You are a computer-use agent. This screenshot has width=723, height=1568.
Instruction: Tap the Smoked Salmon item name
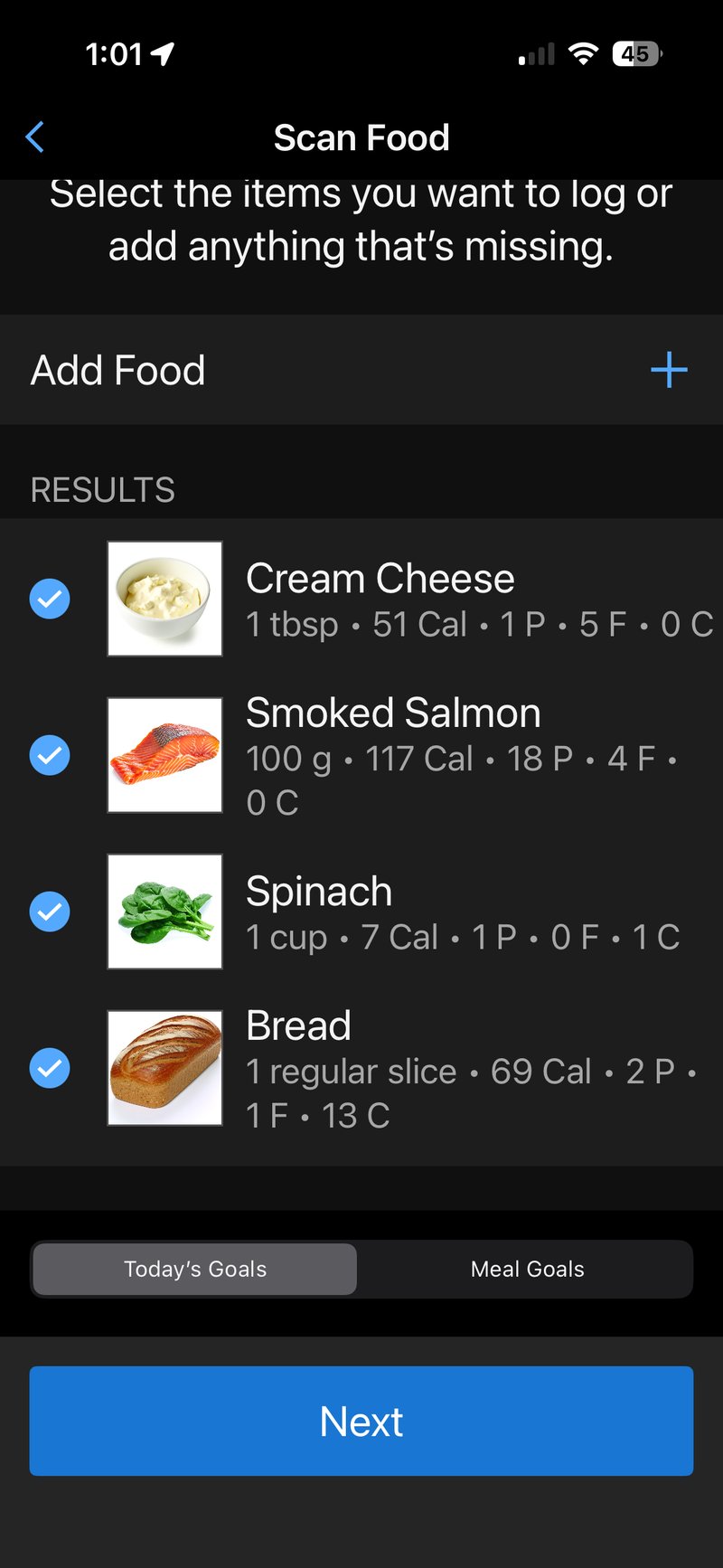coord(393,713)
